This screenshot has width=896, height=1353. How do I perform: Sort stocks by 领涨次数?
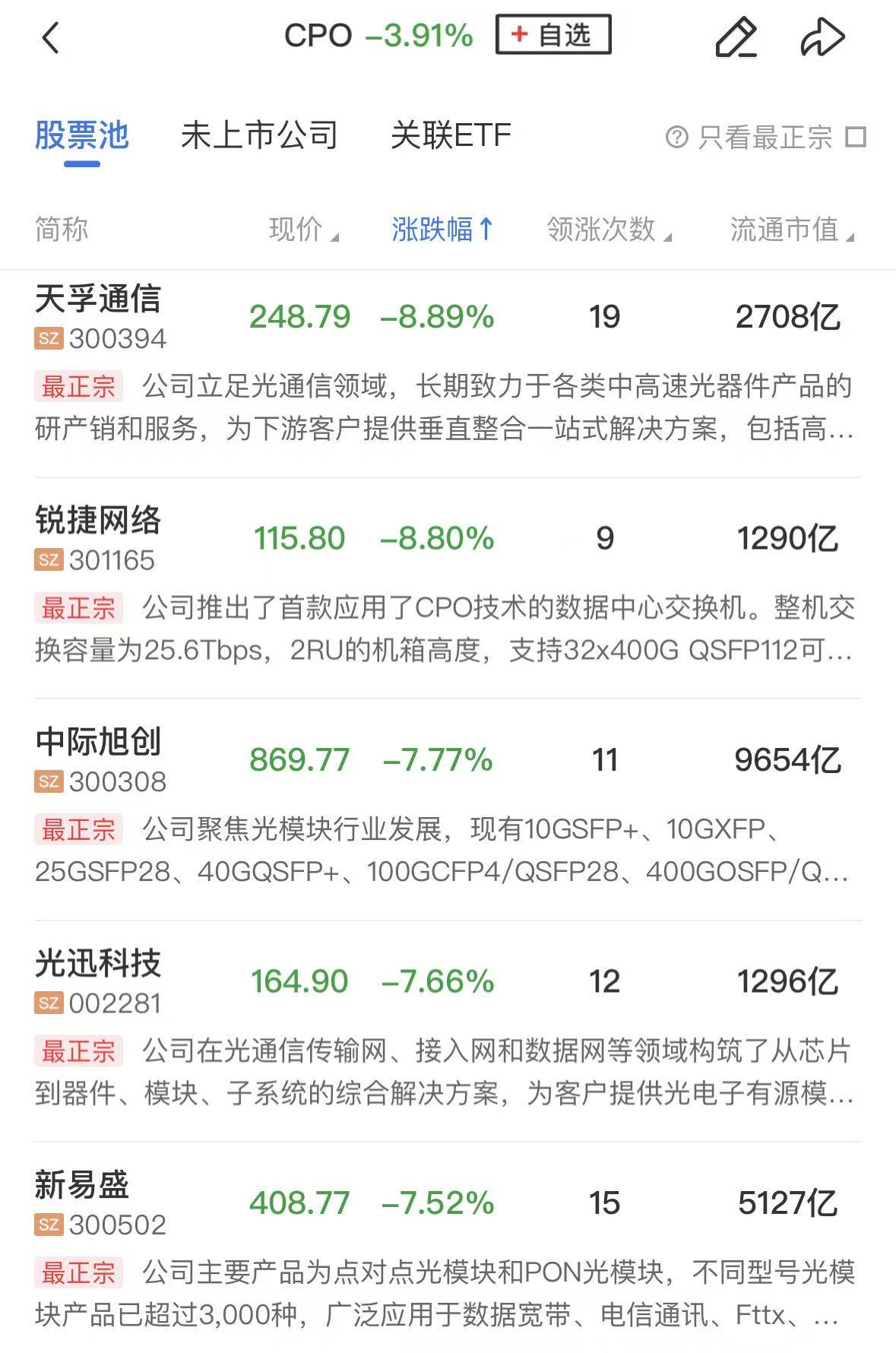coord(609,229)
